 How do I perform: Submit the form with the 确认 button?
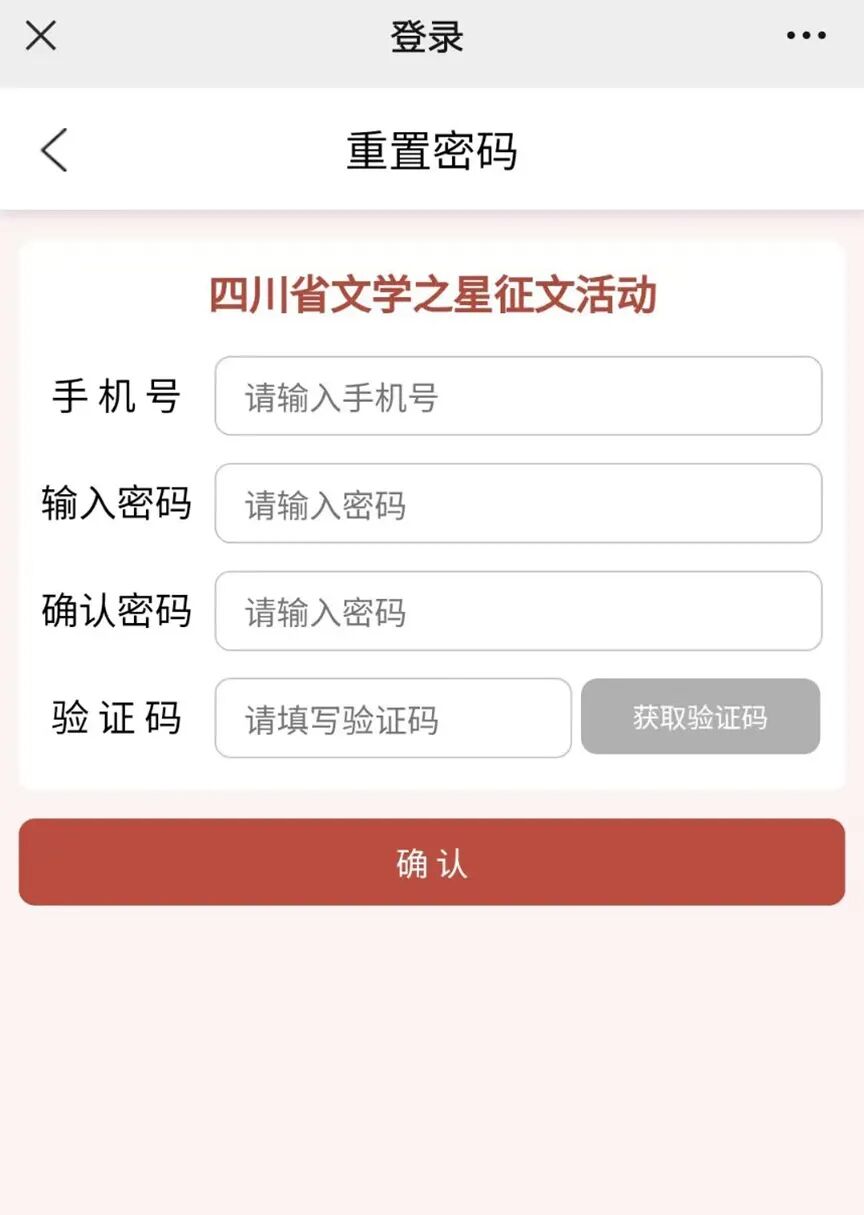432,862
